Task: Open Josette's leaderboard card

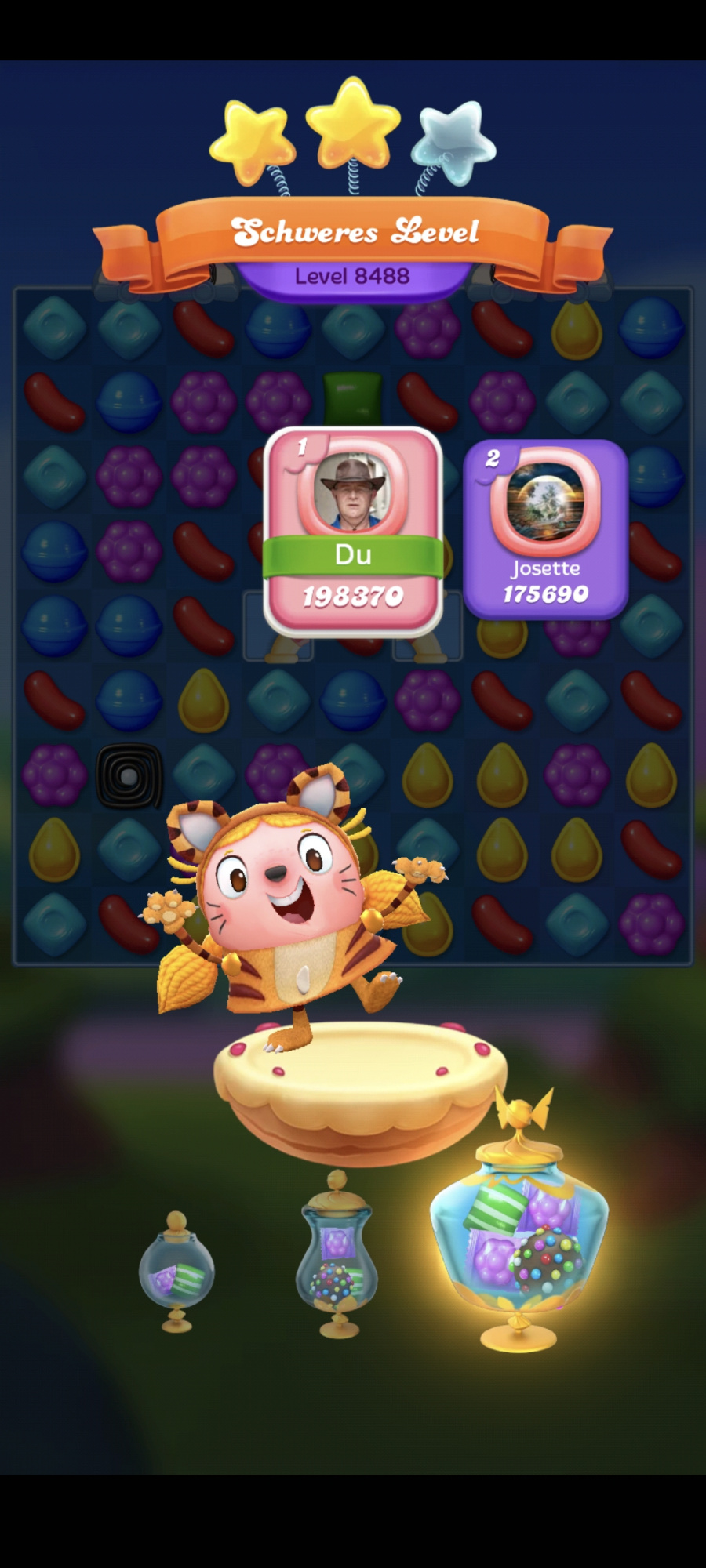Action: (545, 530)
